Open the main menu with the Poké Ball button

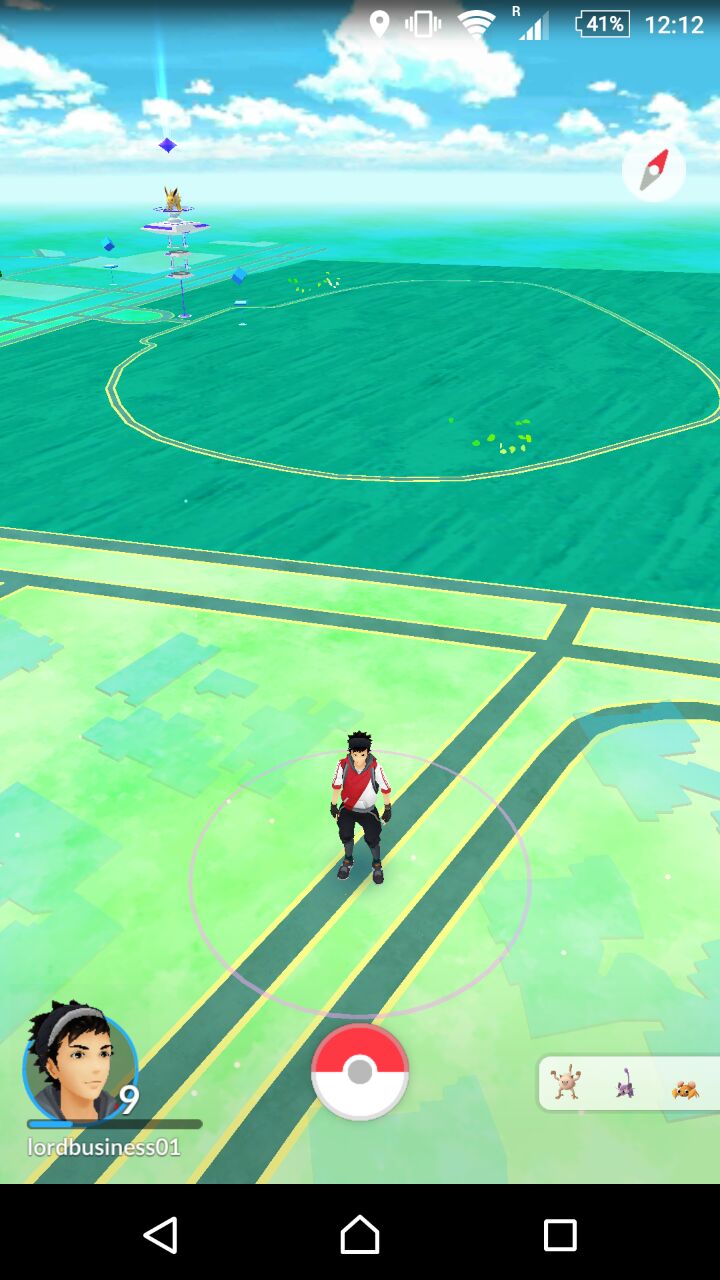(360, 1072)
